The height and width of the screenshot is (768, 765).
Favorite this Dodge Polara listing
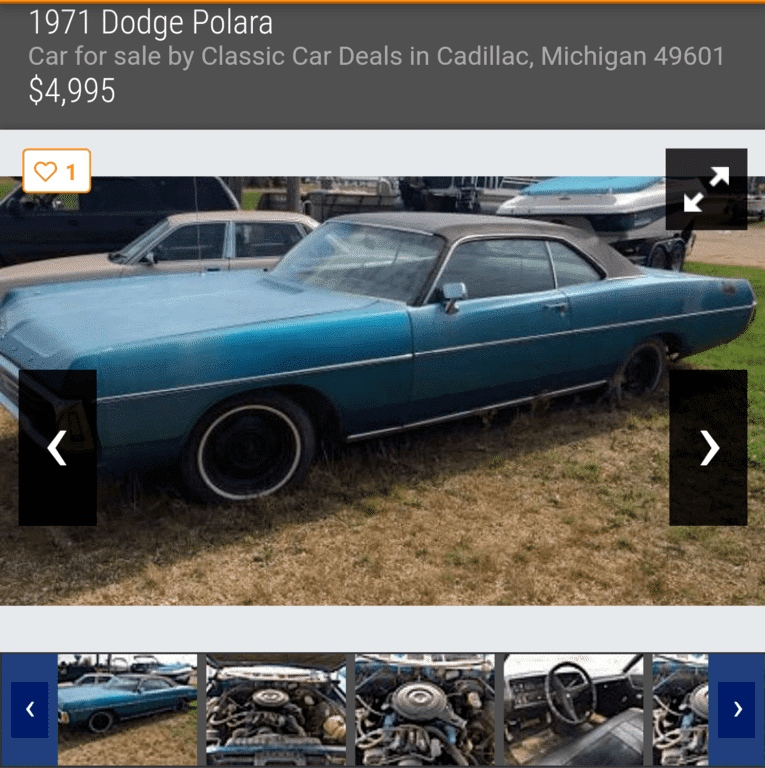(x=56, y=171)
